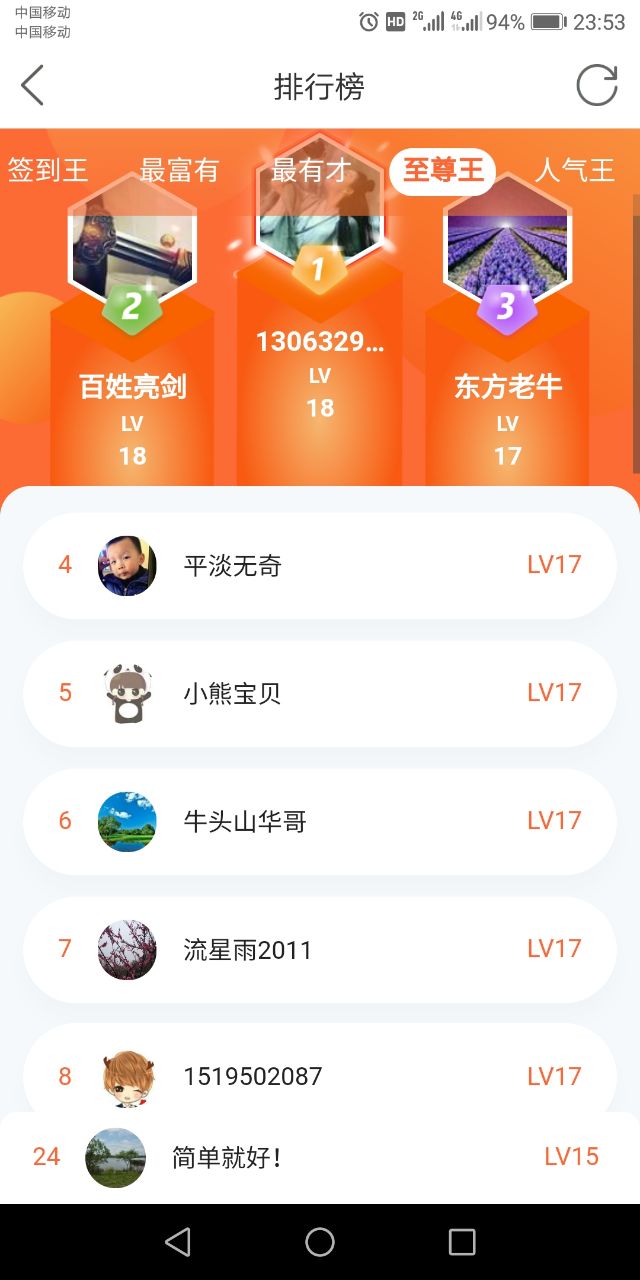
Task: View 流星雨2011 in rank 7
Action: pos(319,950)
